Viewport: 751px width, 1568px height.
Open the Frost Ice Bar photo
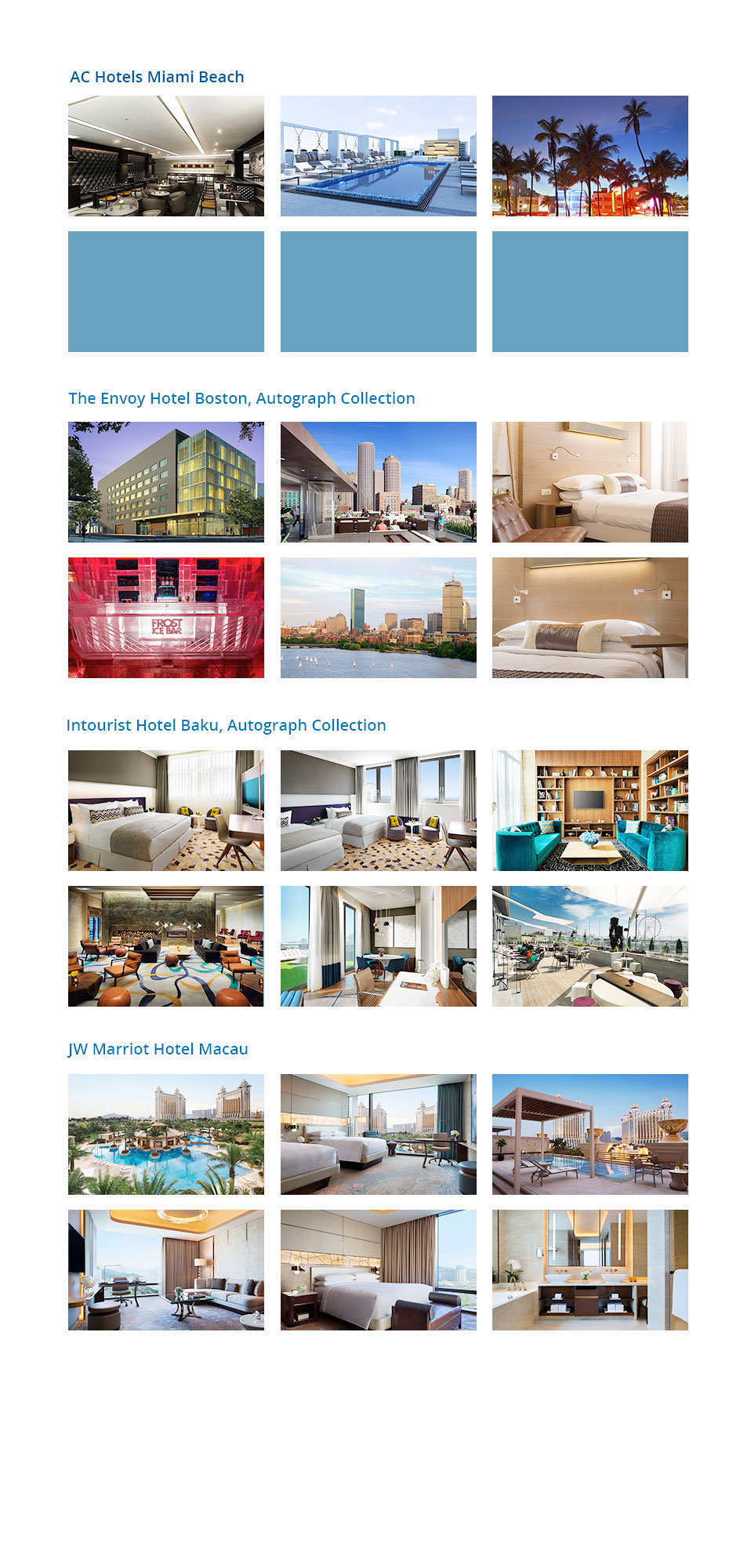(x=166, y=618)
